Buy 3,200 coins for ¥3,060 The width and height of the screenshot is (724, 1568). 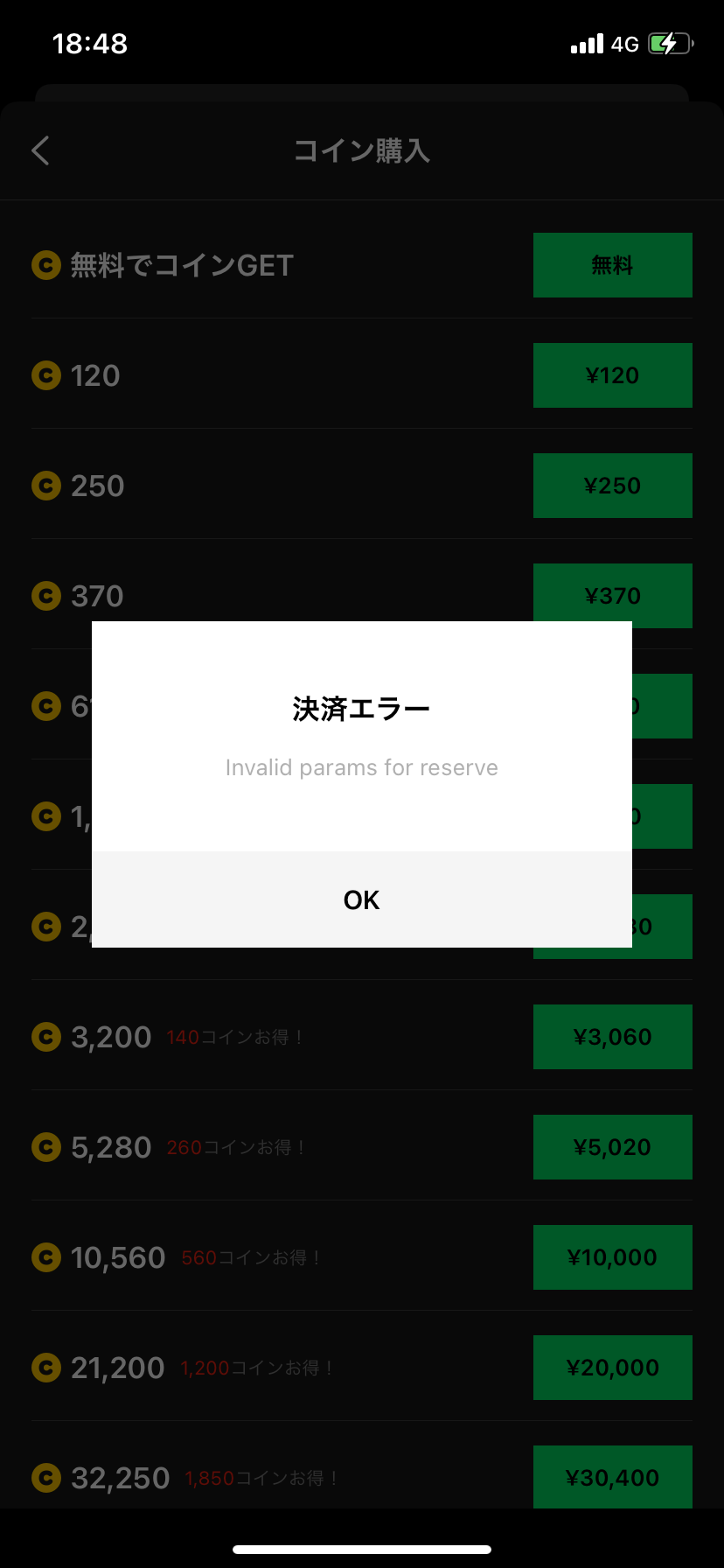pyautogui.click(x=612, y=1037)
